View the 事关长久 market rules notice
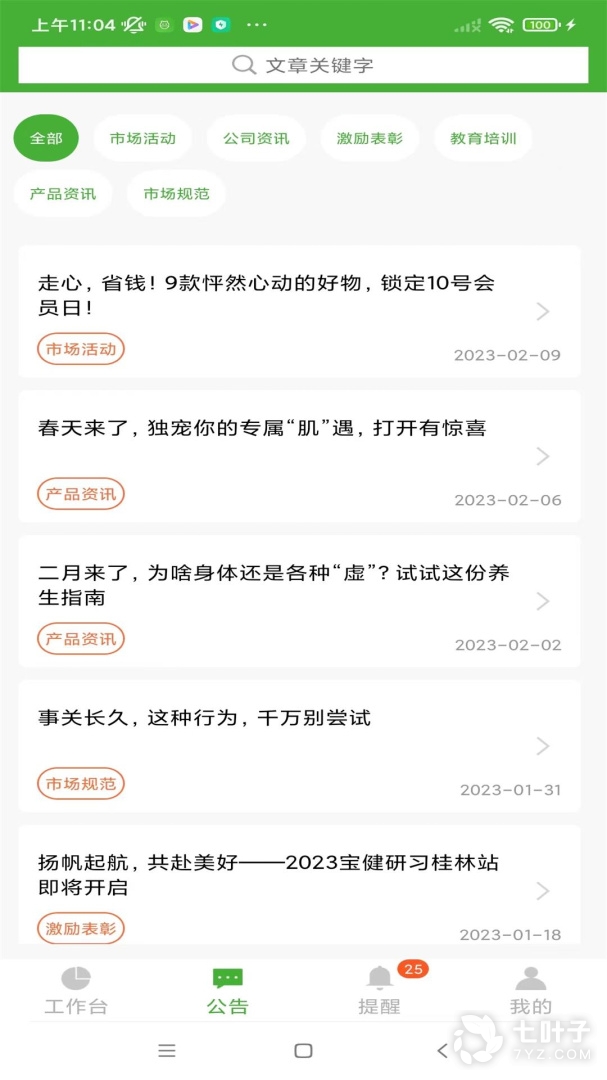 pos(299,745)
